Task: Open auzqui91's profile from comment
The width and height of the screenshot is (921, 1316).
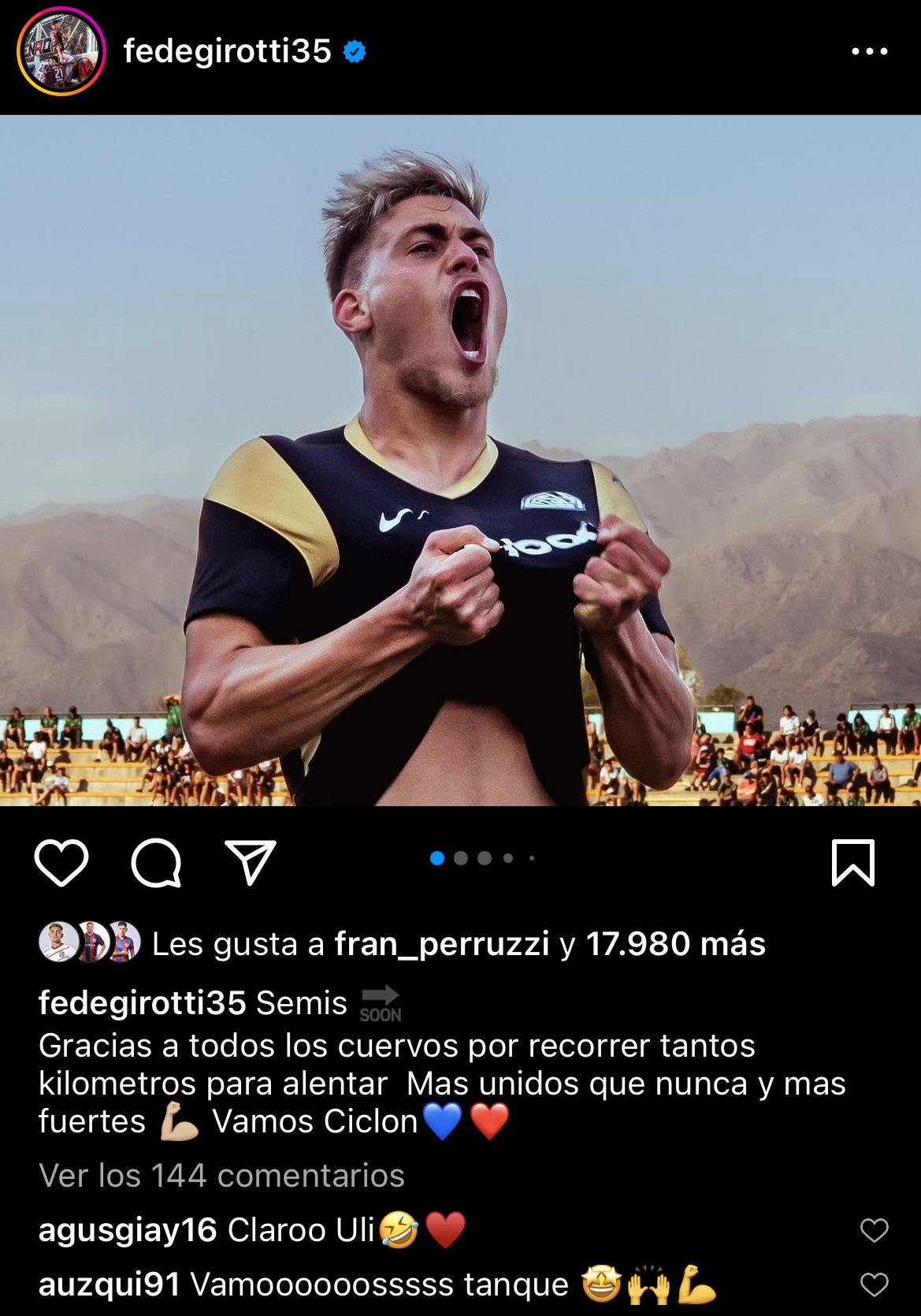Action: (x=110, y=1284)
